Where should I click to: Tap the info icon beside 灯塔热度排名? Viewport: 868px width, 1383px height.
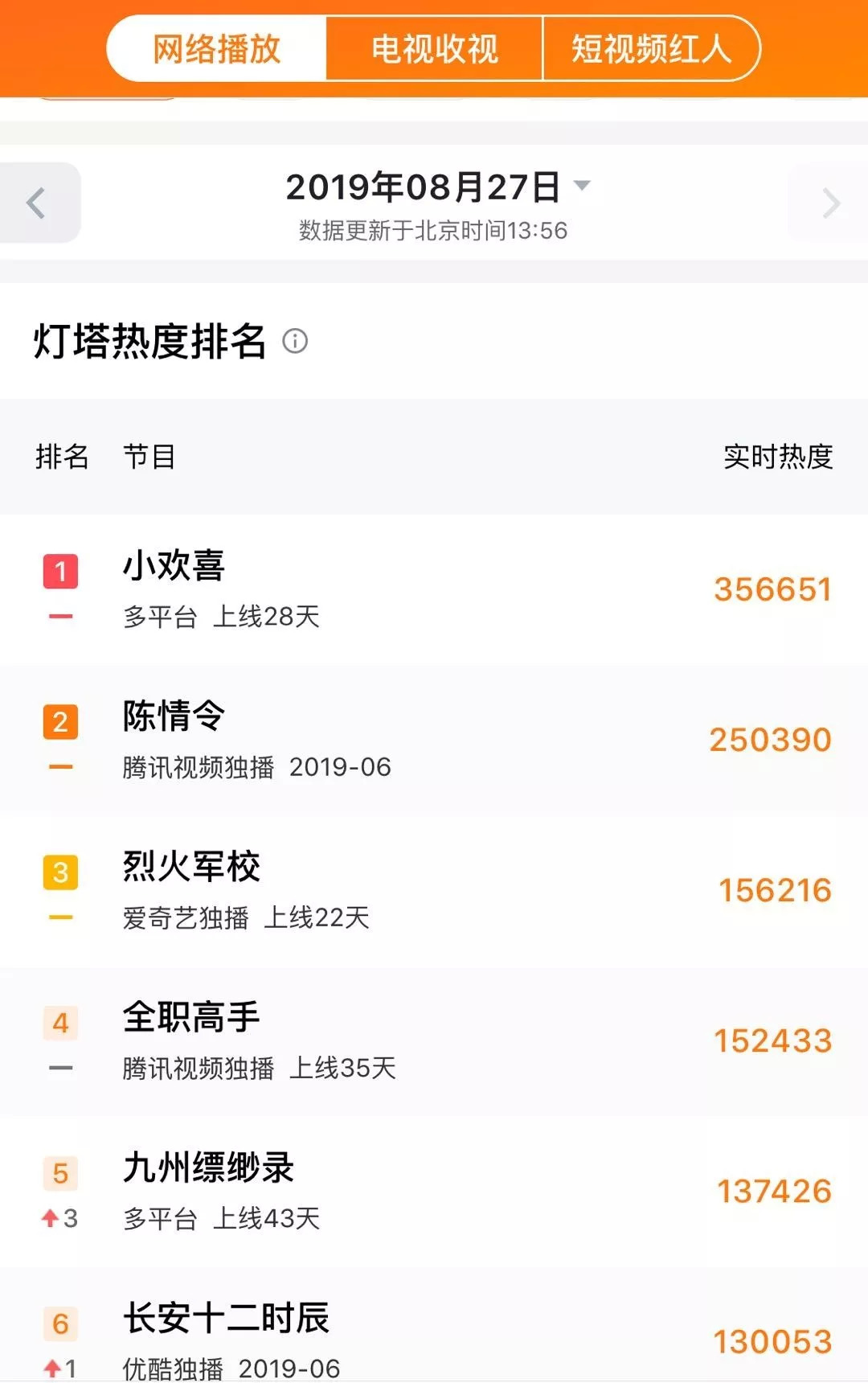point(295,341)
